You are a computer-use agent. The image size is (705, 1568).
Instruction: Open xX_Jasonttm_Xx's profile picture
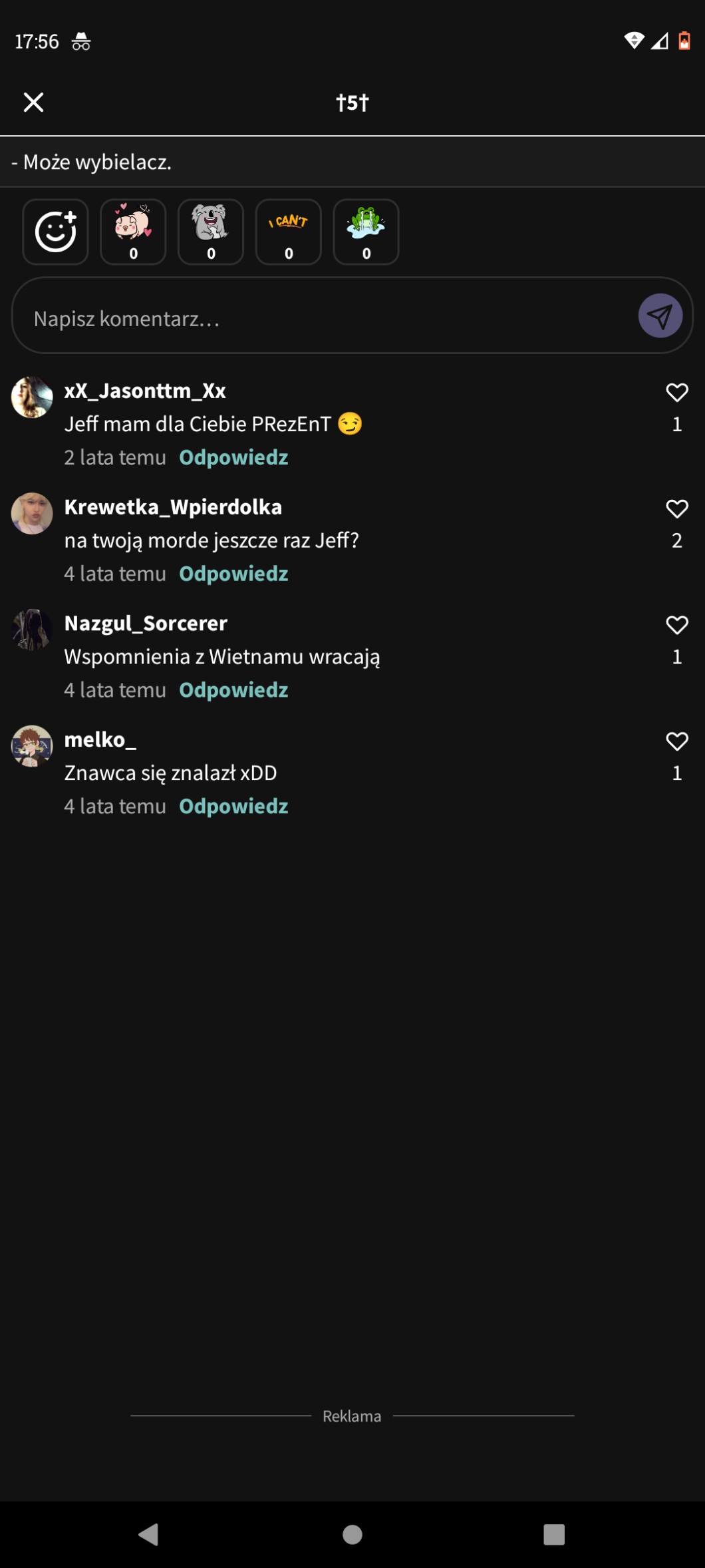[32, 397]
